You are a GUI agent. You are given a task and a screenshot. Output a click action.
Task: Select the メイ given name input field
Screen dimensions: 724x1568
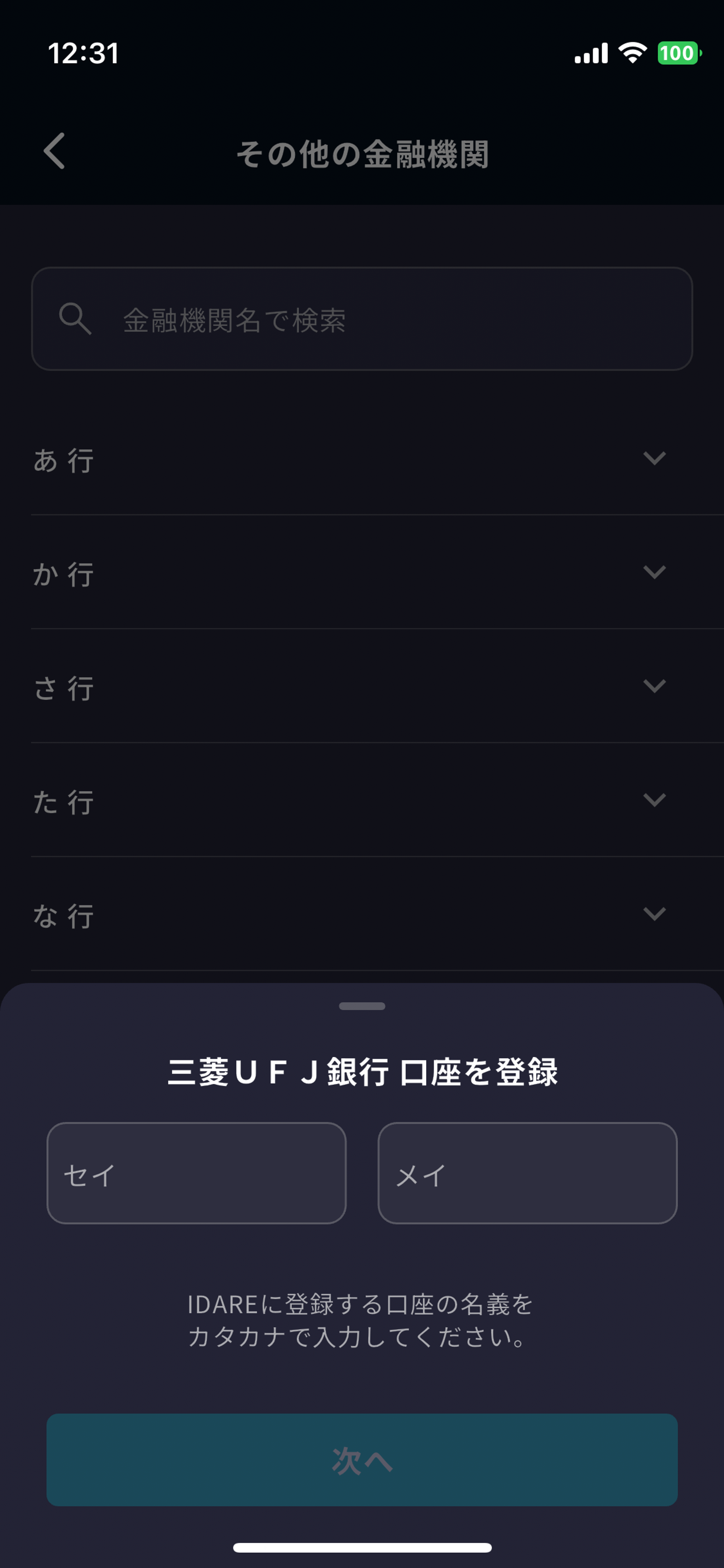pyautogui.click(x=527, y=1174)
